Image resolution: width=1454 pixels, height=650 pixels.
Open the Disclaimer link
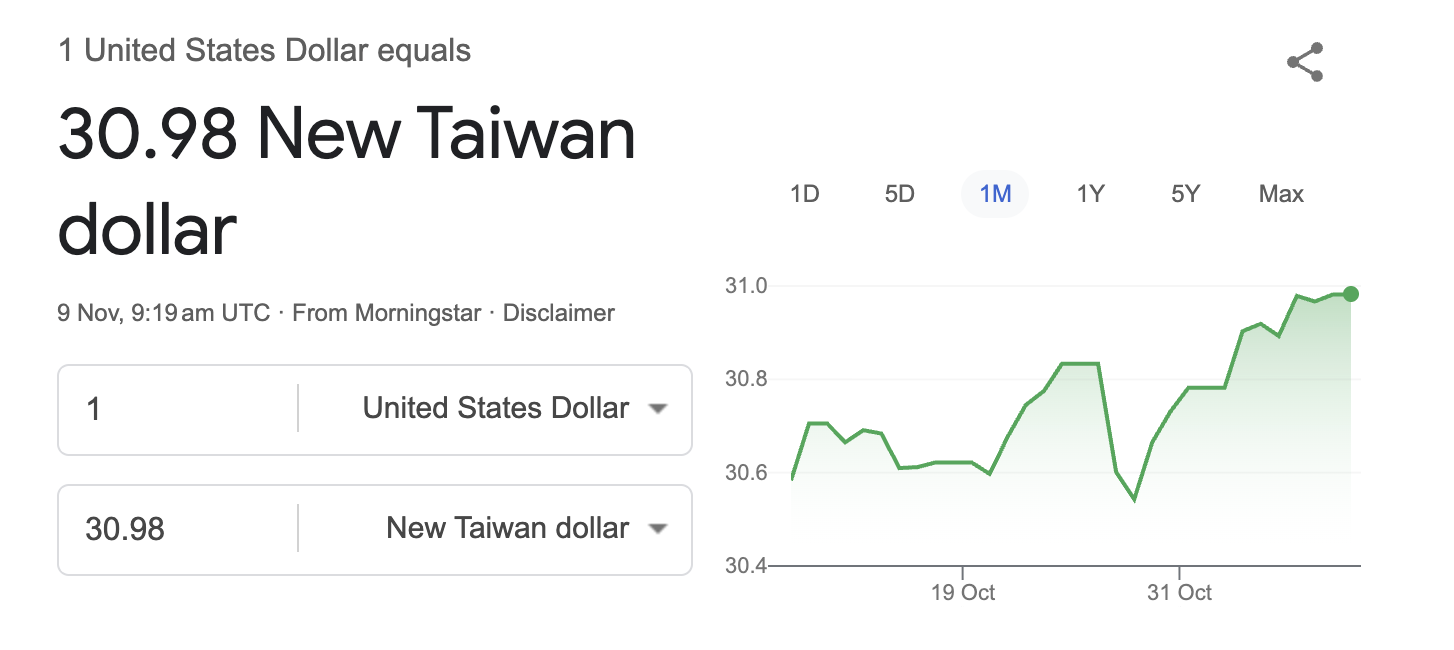(x=558, y=313)
